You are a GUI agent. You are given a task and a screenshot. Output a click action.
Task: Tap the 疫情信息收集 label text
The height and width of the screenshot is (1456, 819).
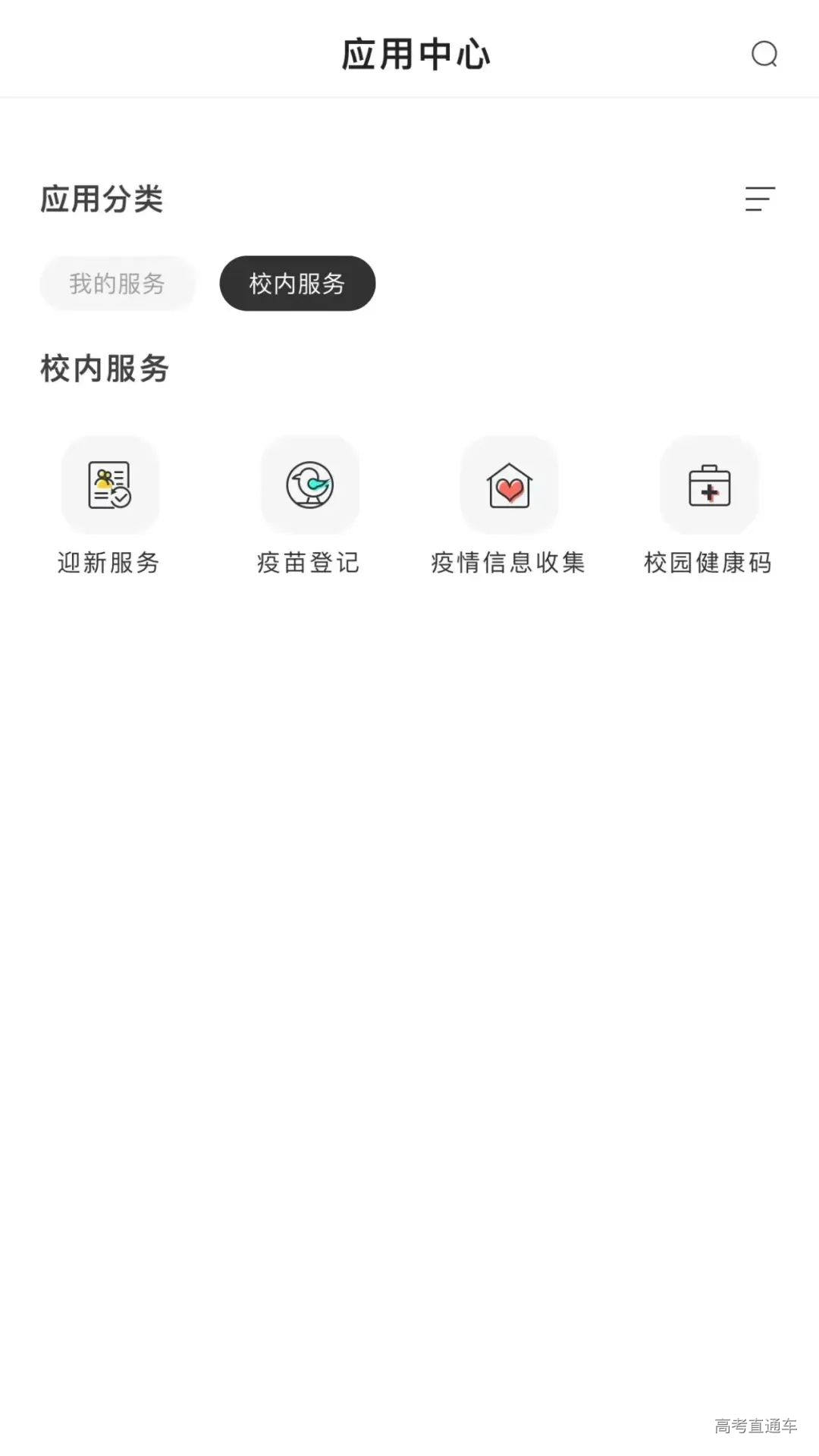tap(510, 563)
